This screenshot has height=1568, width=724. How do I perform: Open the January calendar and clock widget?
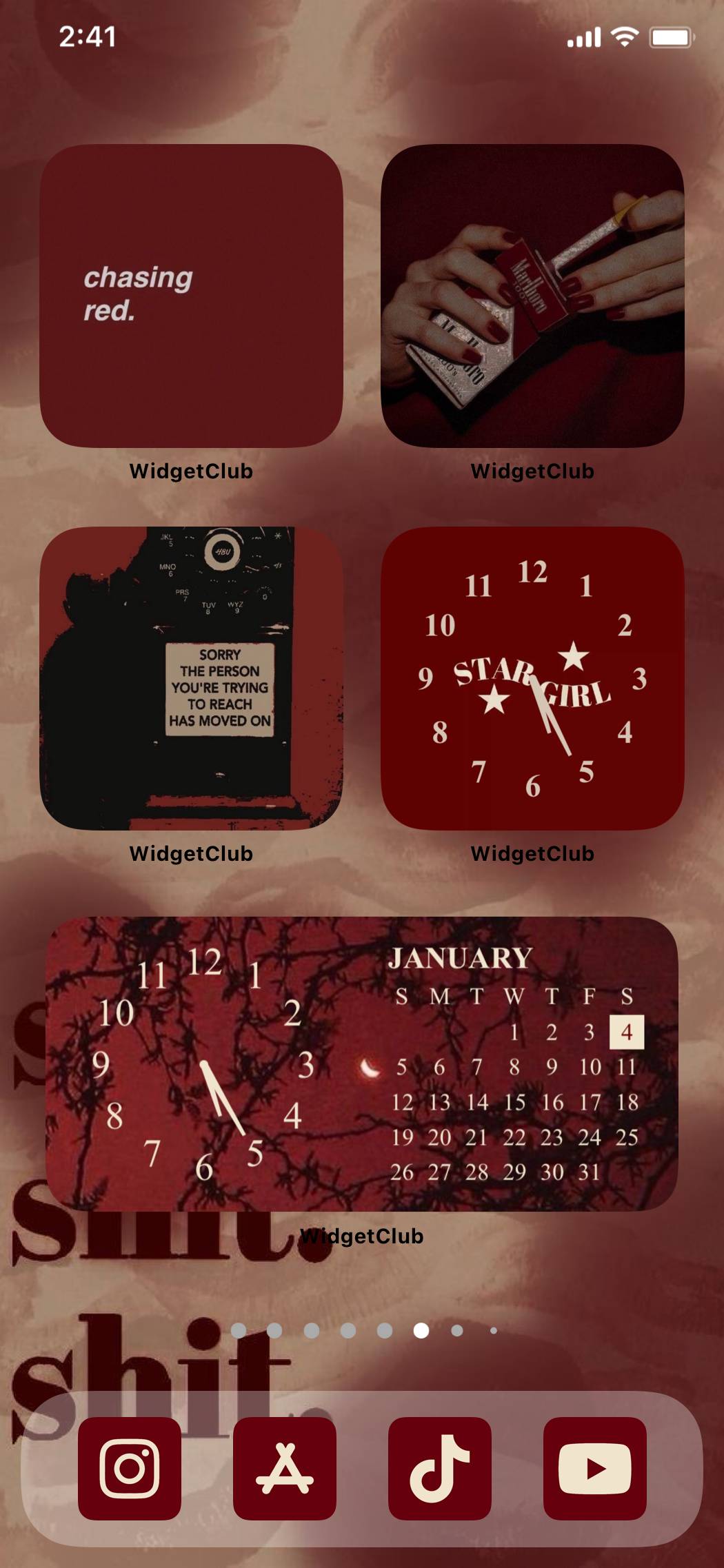tap(361, 1063)
